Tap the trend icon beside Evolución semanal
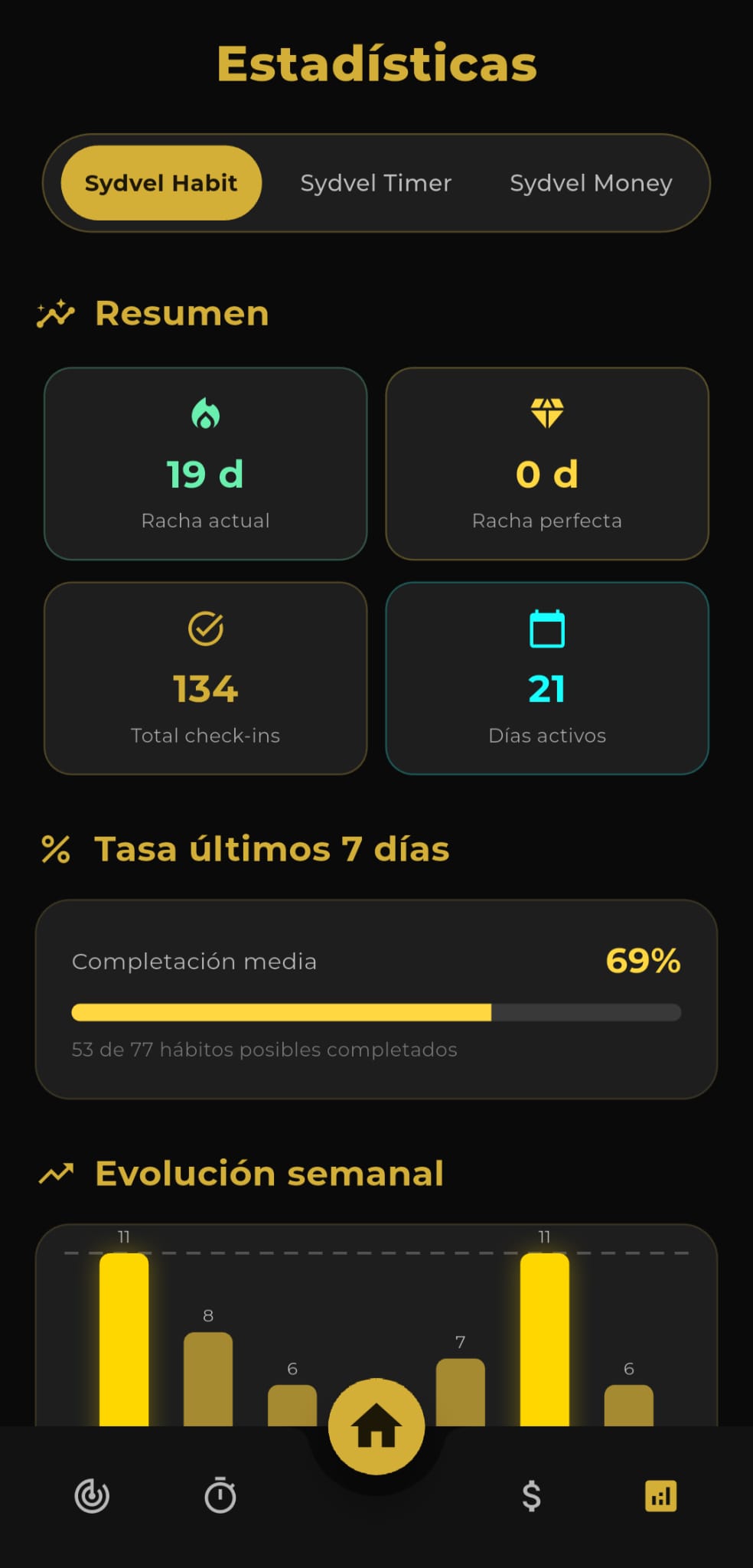 (57, 1173)
